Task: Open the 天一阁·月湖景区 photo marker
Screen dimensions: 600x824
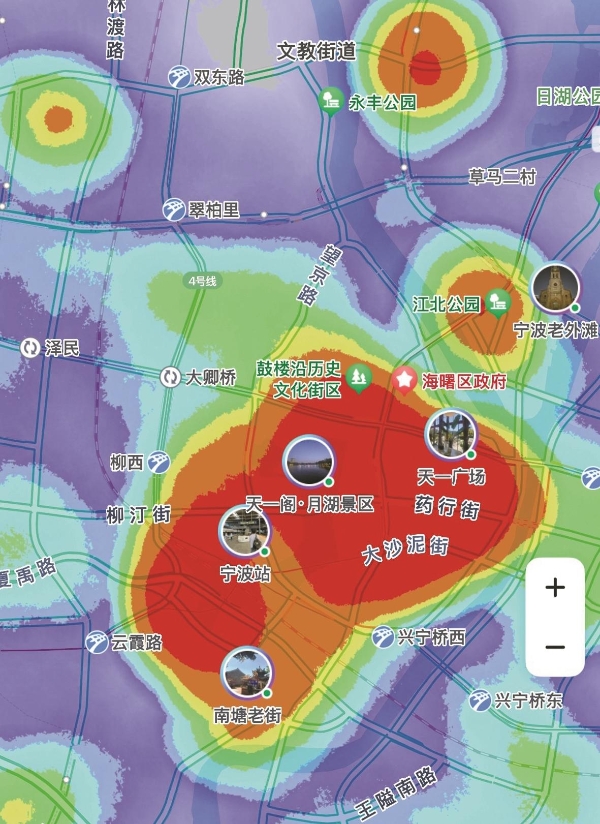Action: 309,462
